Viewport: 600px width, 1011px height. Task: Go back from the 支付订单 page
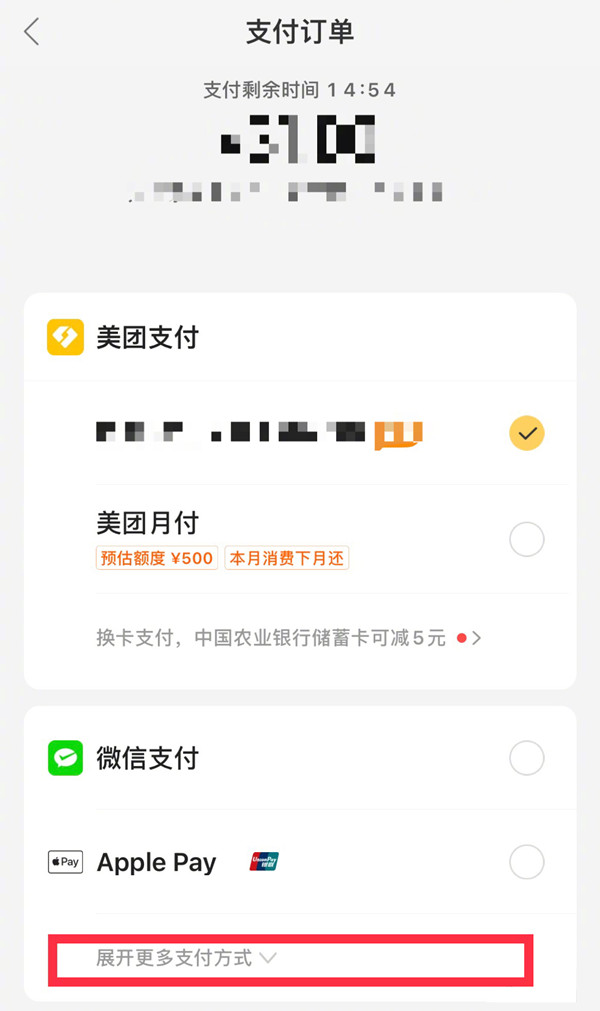[x=32, y=32]
